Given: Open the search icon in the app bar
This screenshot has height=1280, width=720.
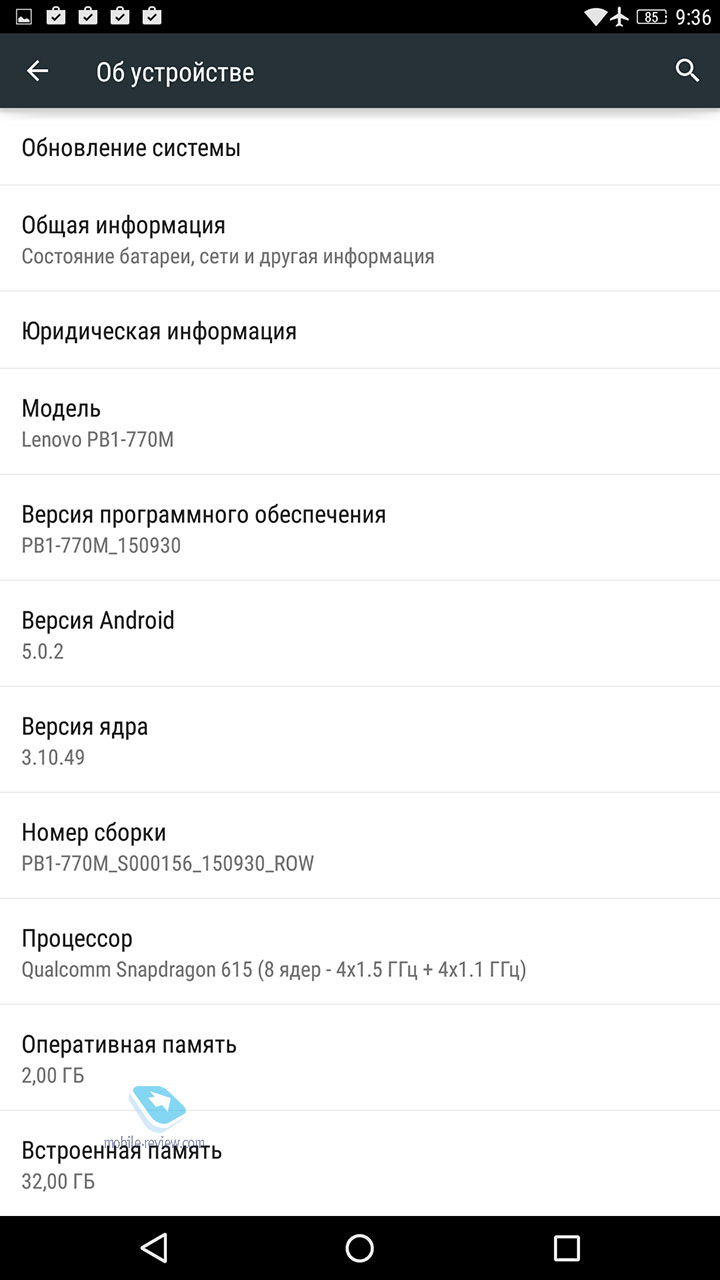Looking at the screenshot, I should pyautogui.click(x=687, y=71).
